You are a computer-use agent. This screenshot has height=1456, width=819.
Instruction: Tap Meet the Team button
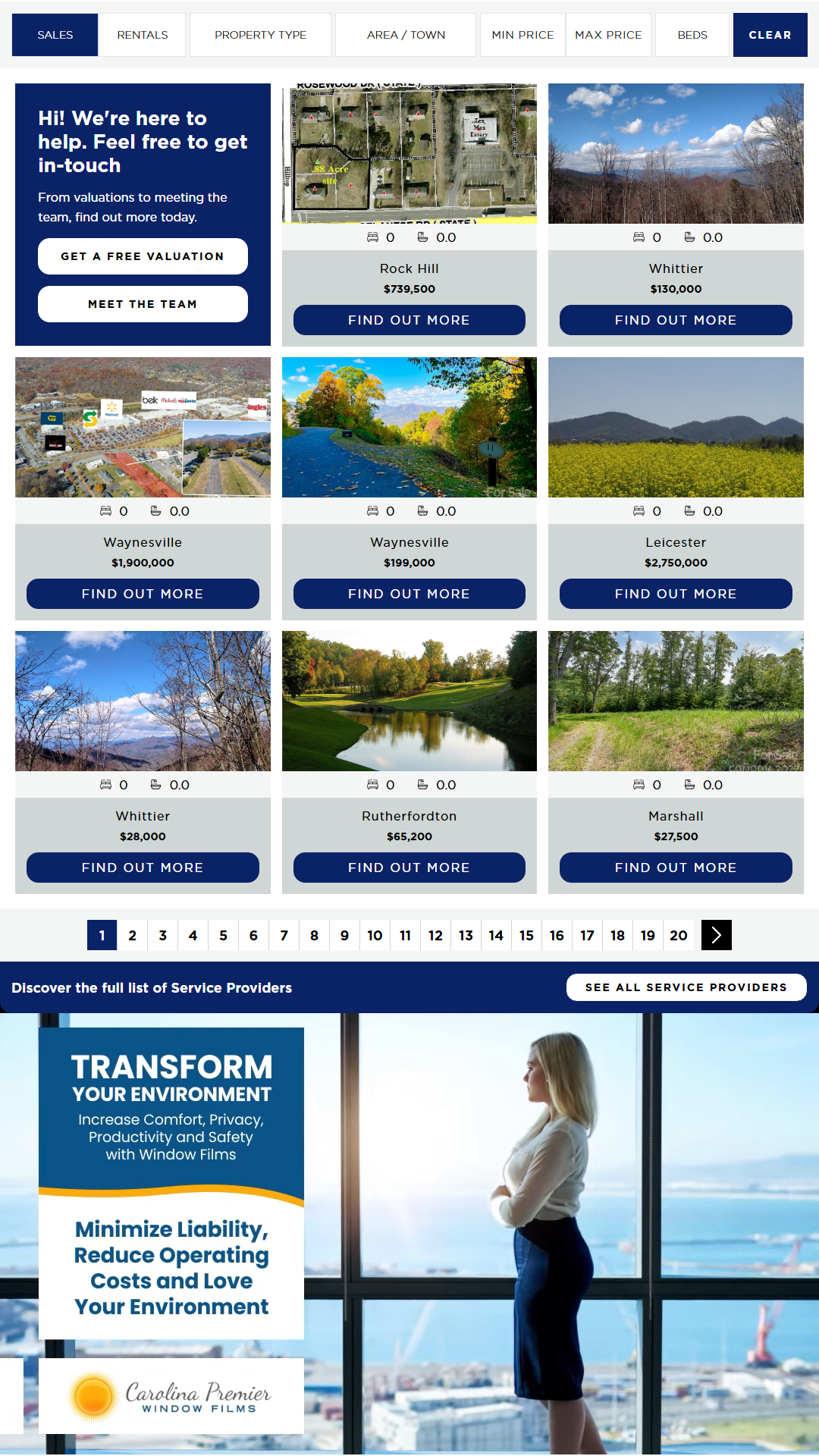tap(143, 304)
